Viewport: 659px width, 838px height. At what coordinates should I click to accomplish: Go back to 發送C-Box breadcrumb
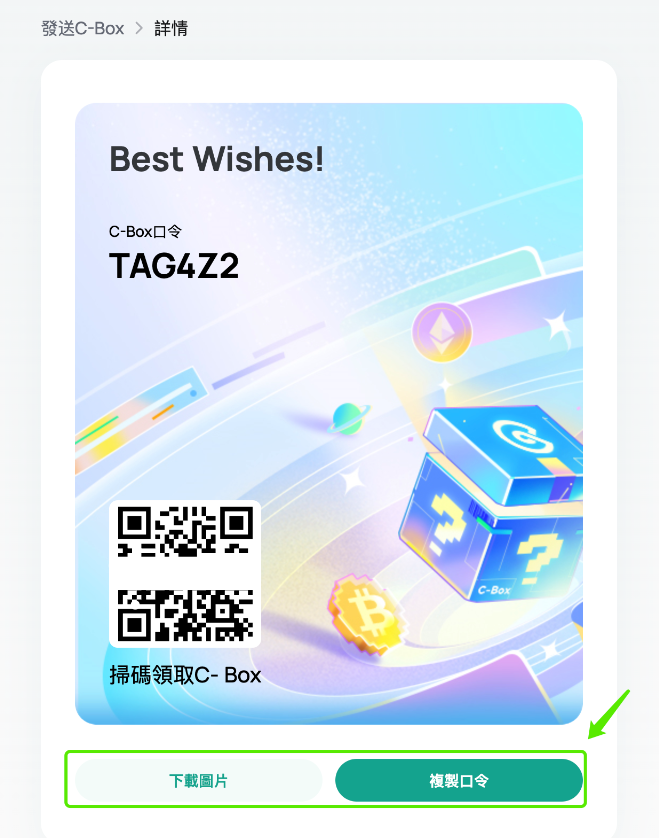coord(83,28)
